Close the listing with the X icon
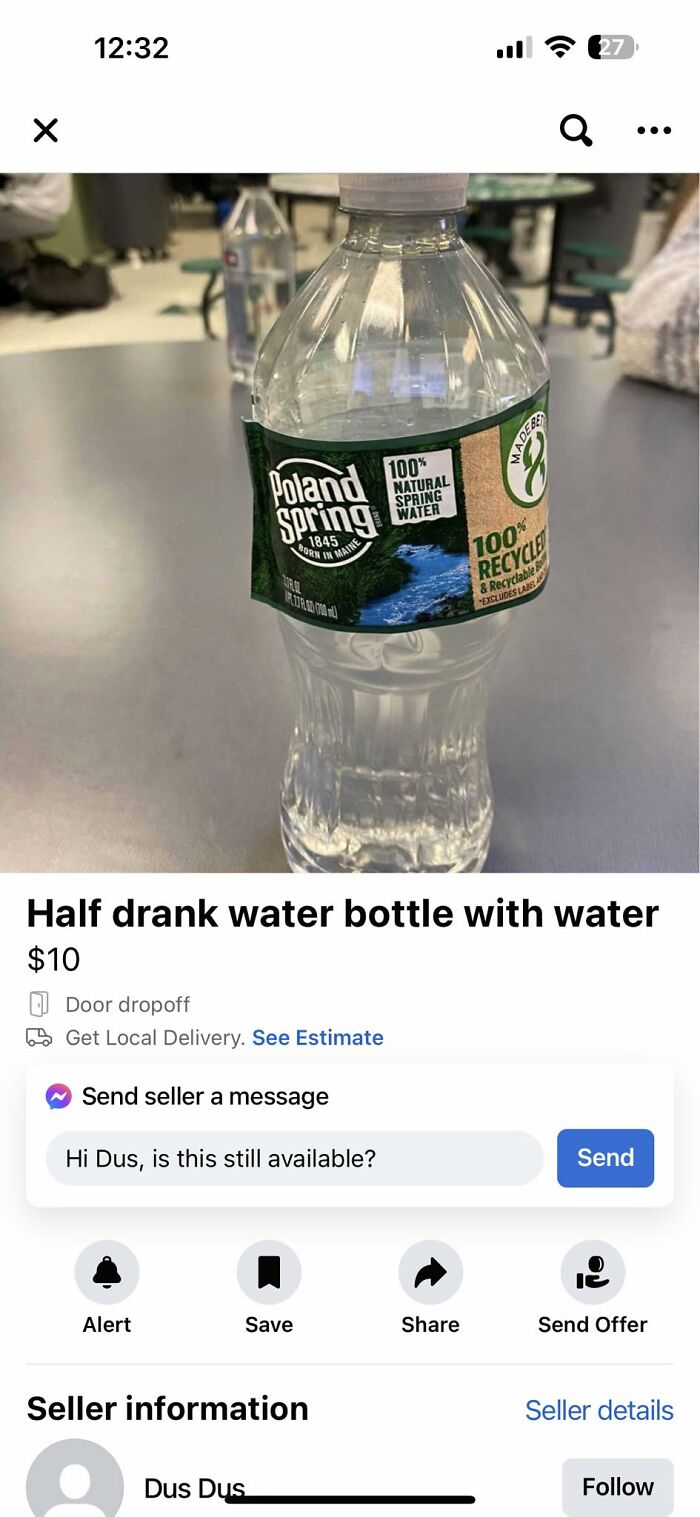 pyautogui.click(x=45, y=130)
